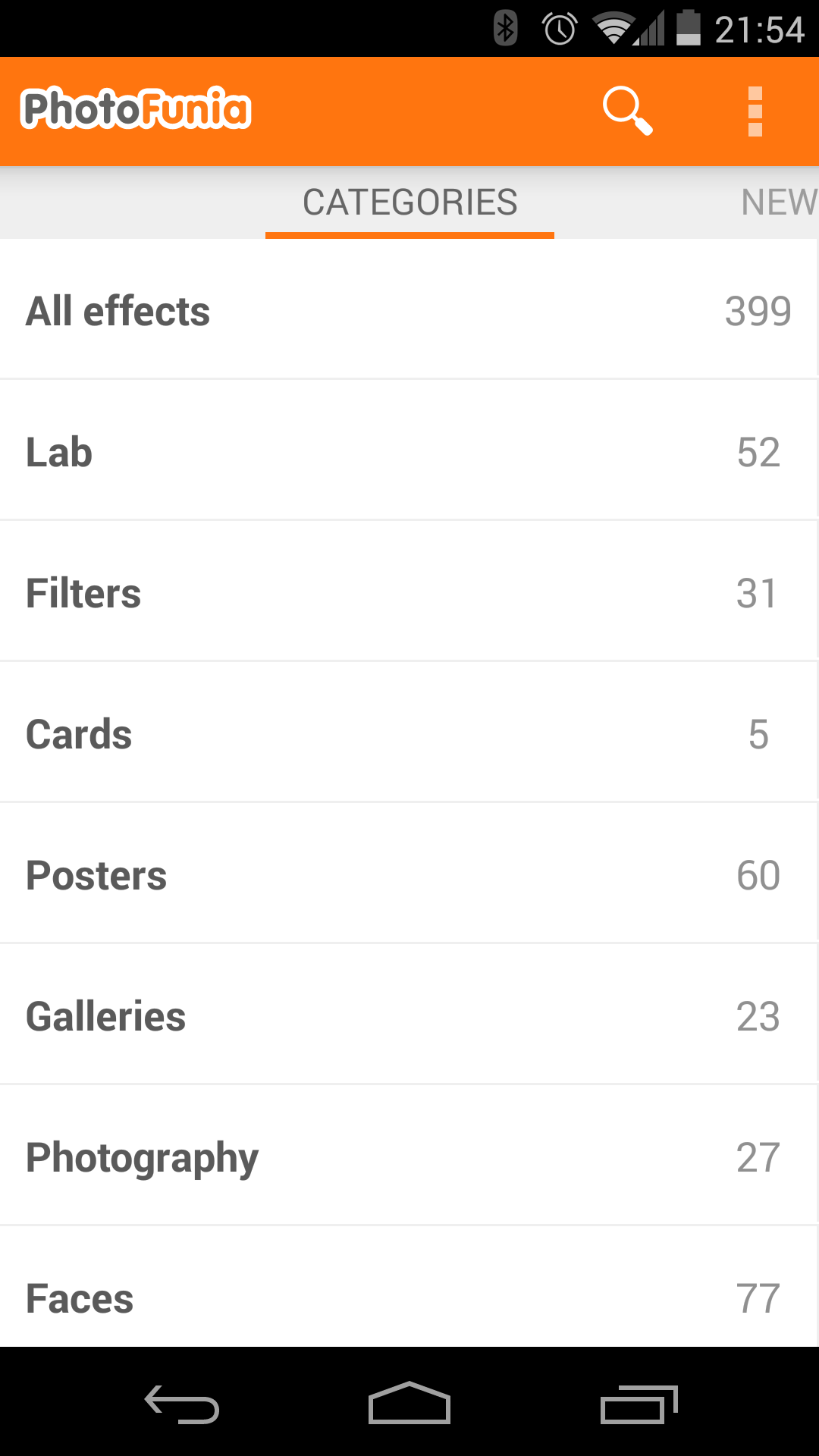This screenshot has width=819, height=1456.
Task: Tap the system back button
Action: coord(182,1404)
